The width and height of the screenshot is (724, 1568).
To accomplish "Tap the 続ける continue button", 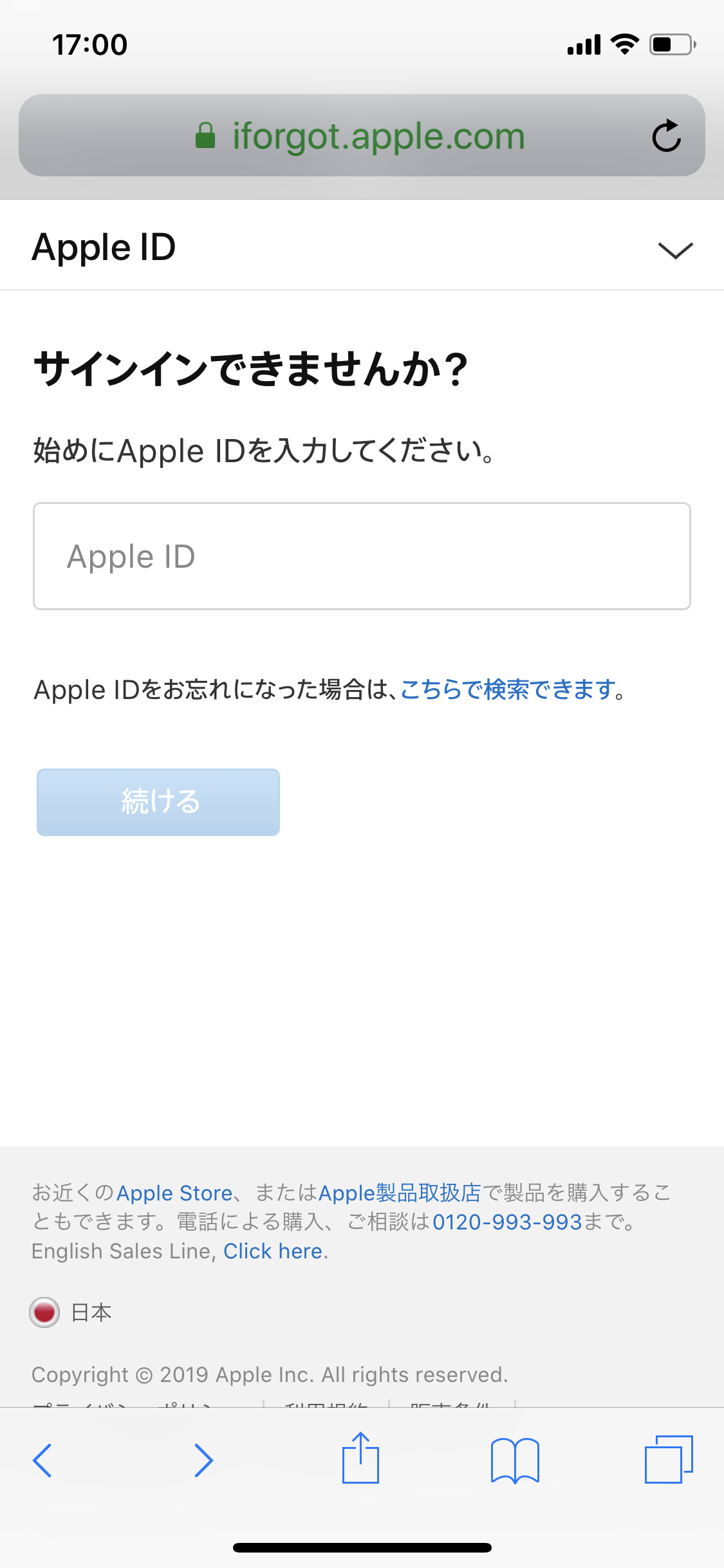I will (x=158, y=802).
